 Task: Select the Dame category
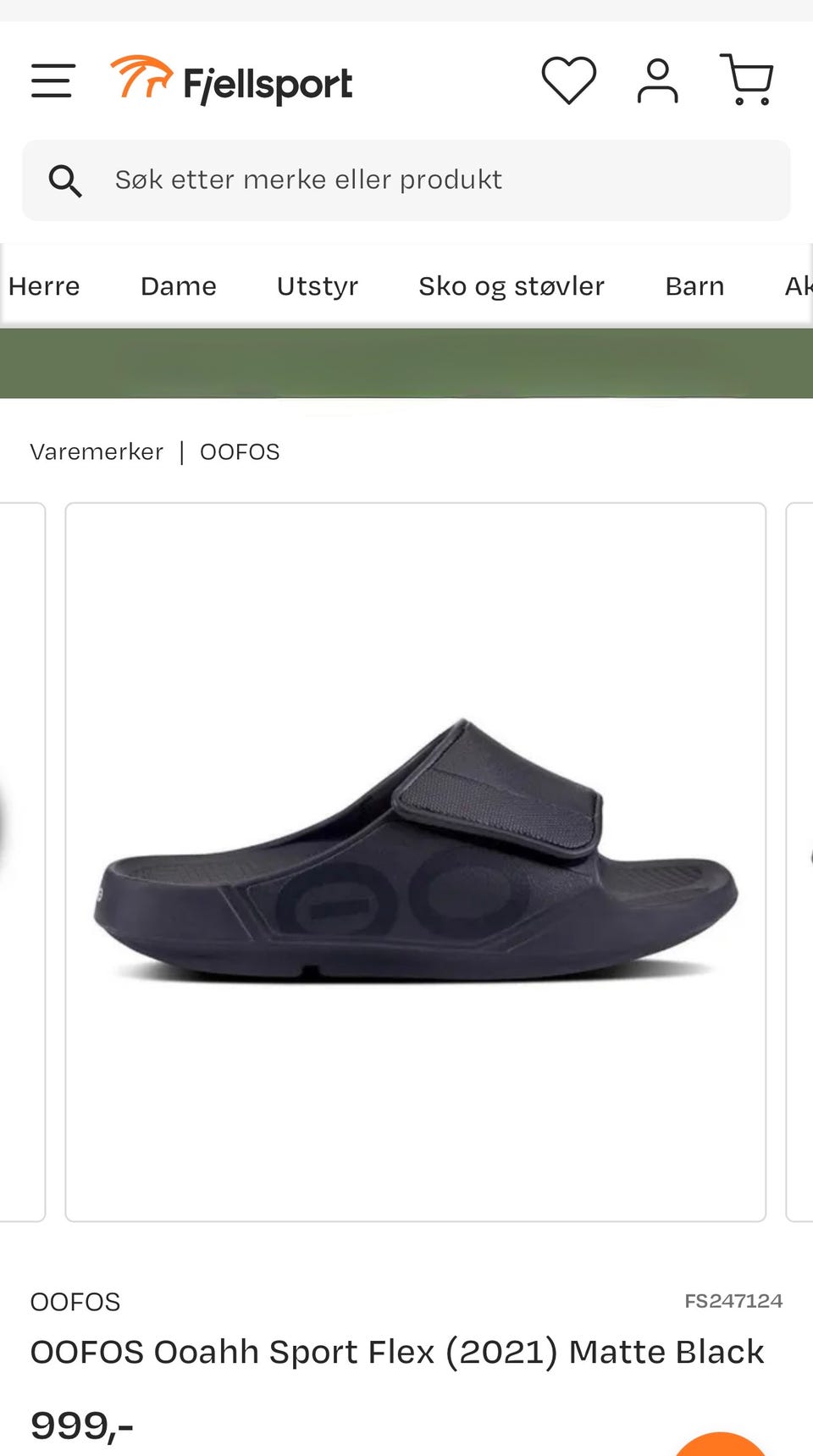(179, 286)
